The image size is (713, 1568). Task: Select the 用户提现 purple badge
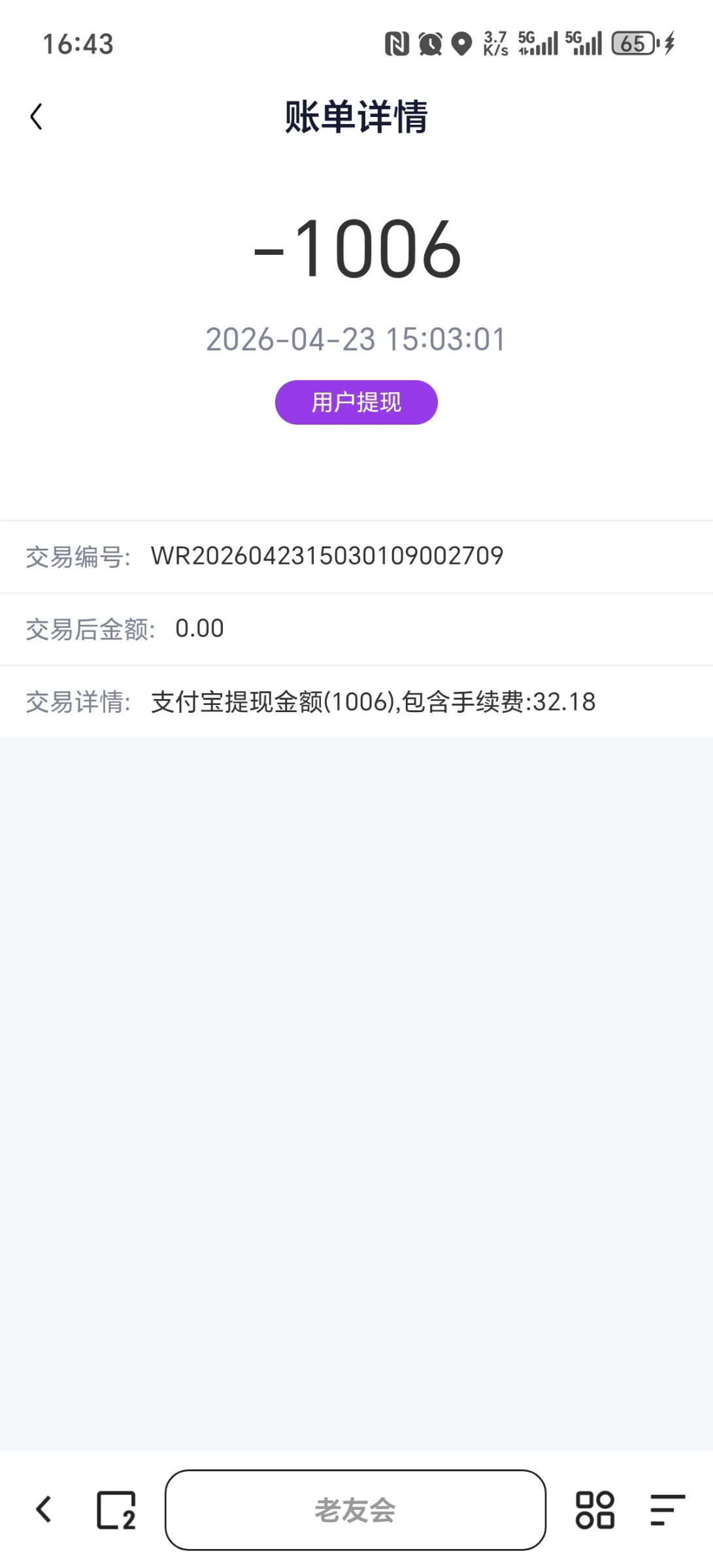356,403
